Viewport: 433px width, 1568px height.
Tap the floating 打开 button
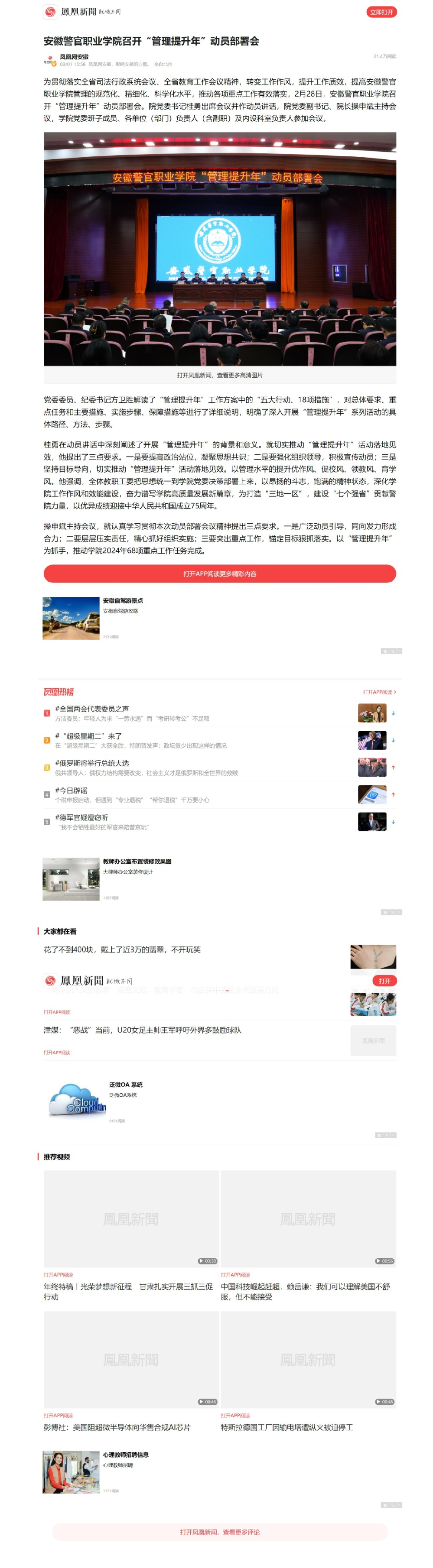pos(384,981)
